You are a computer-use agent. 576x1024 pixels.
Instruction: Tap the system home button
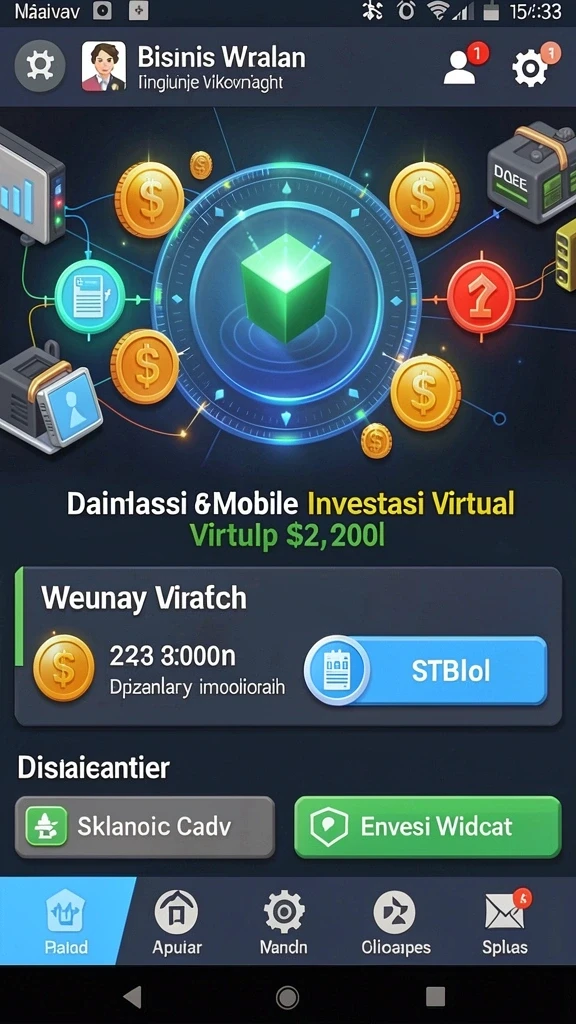tap(287, 997)
